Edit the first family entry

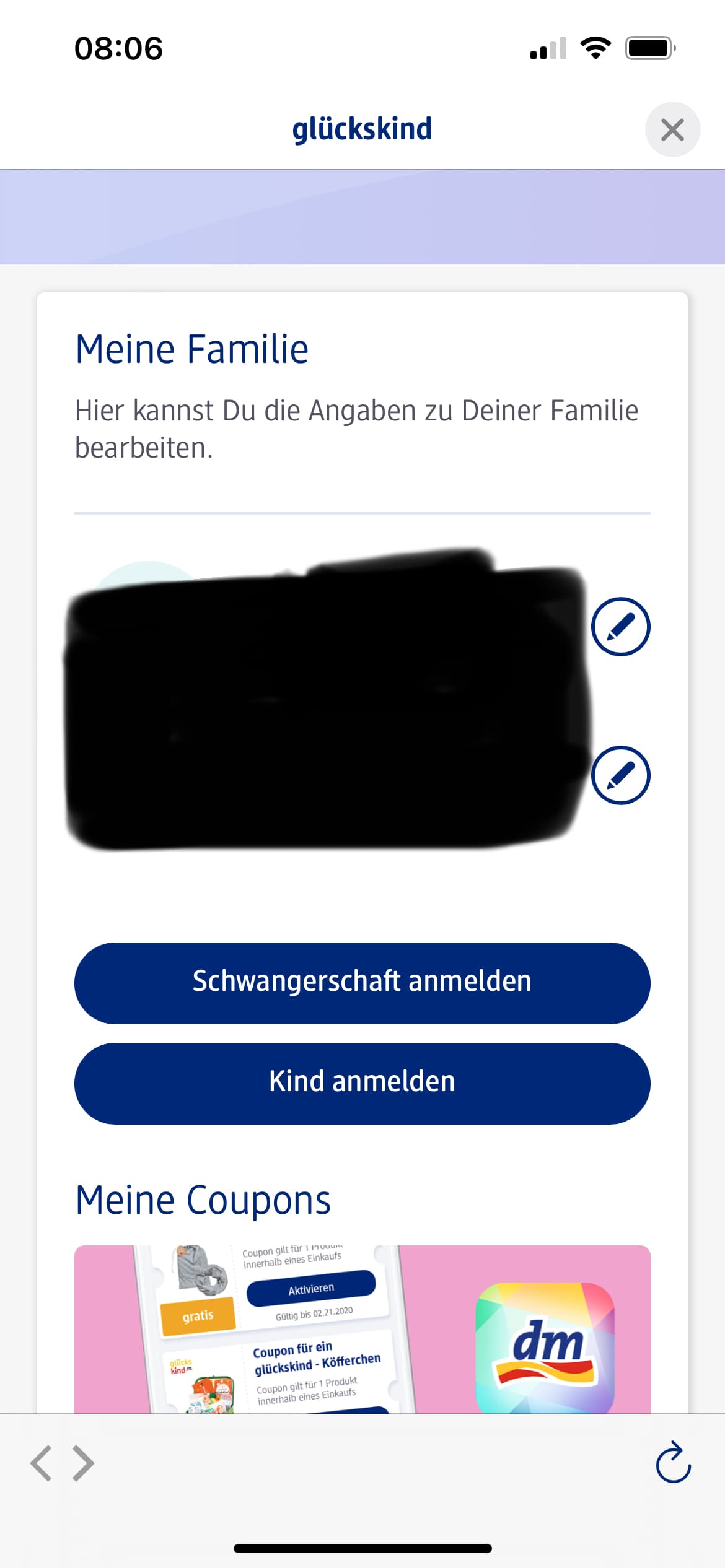point(620,627)
